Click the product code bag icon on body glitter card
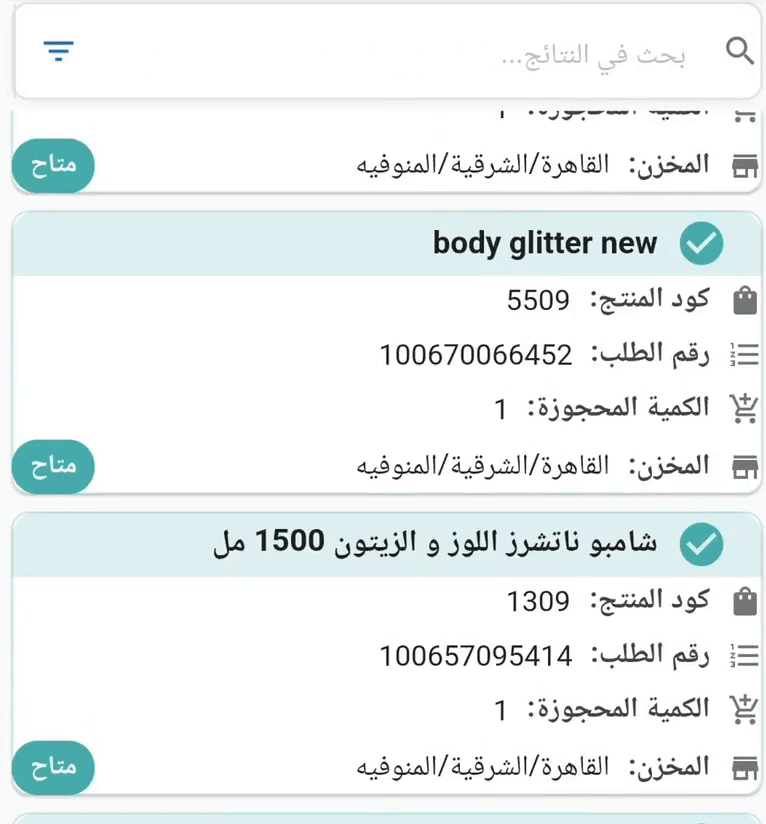 point(745,298)
